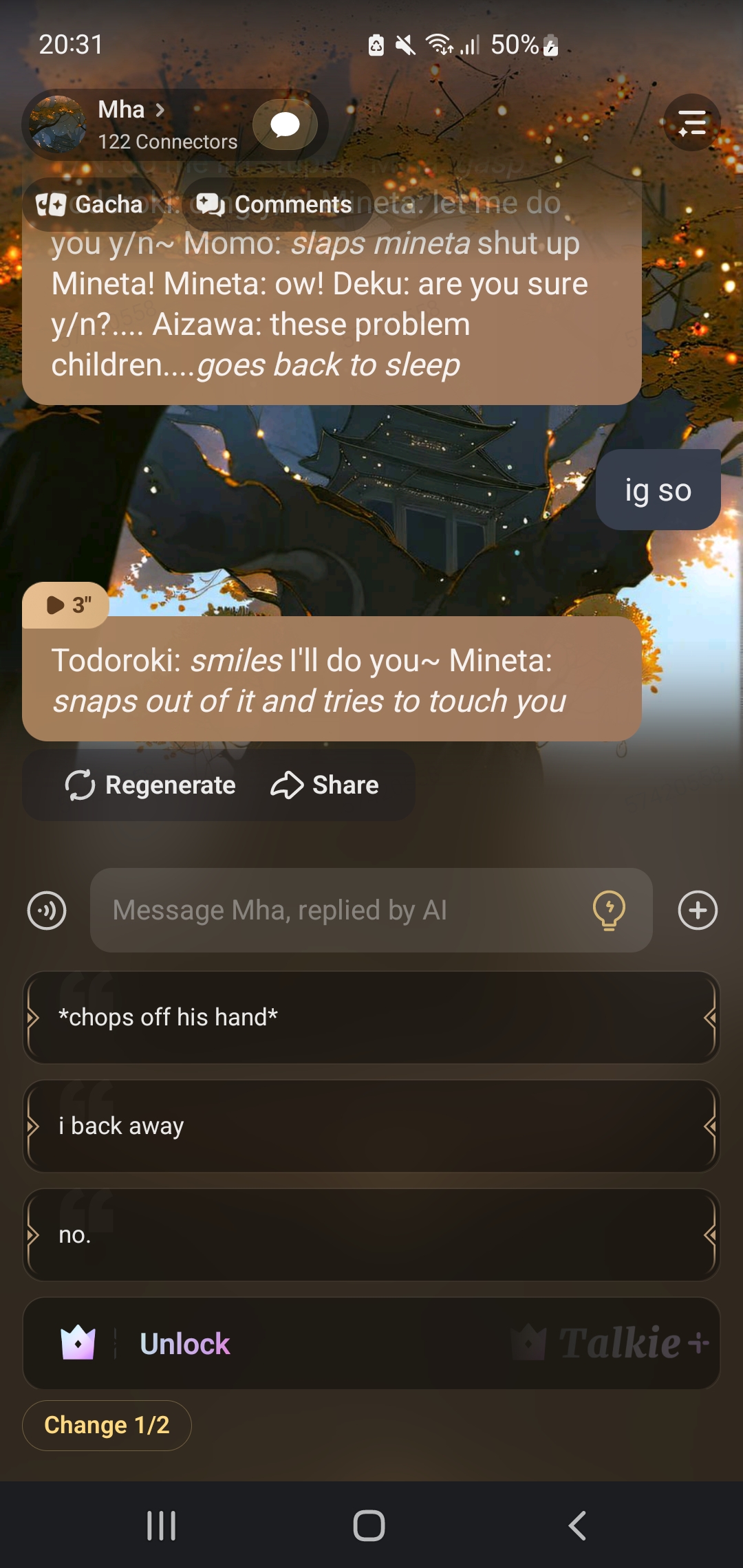
Task: Open the Comments chip
Action: pos(275,204)
